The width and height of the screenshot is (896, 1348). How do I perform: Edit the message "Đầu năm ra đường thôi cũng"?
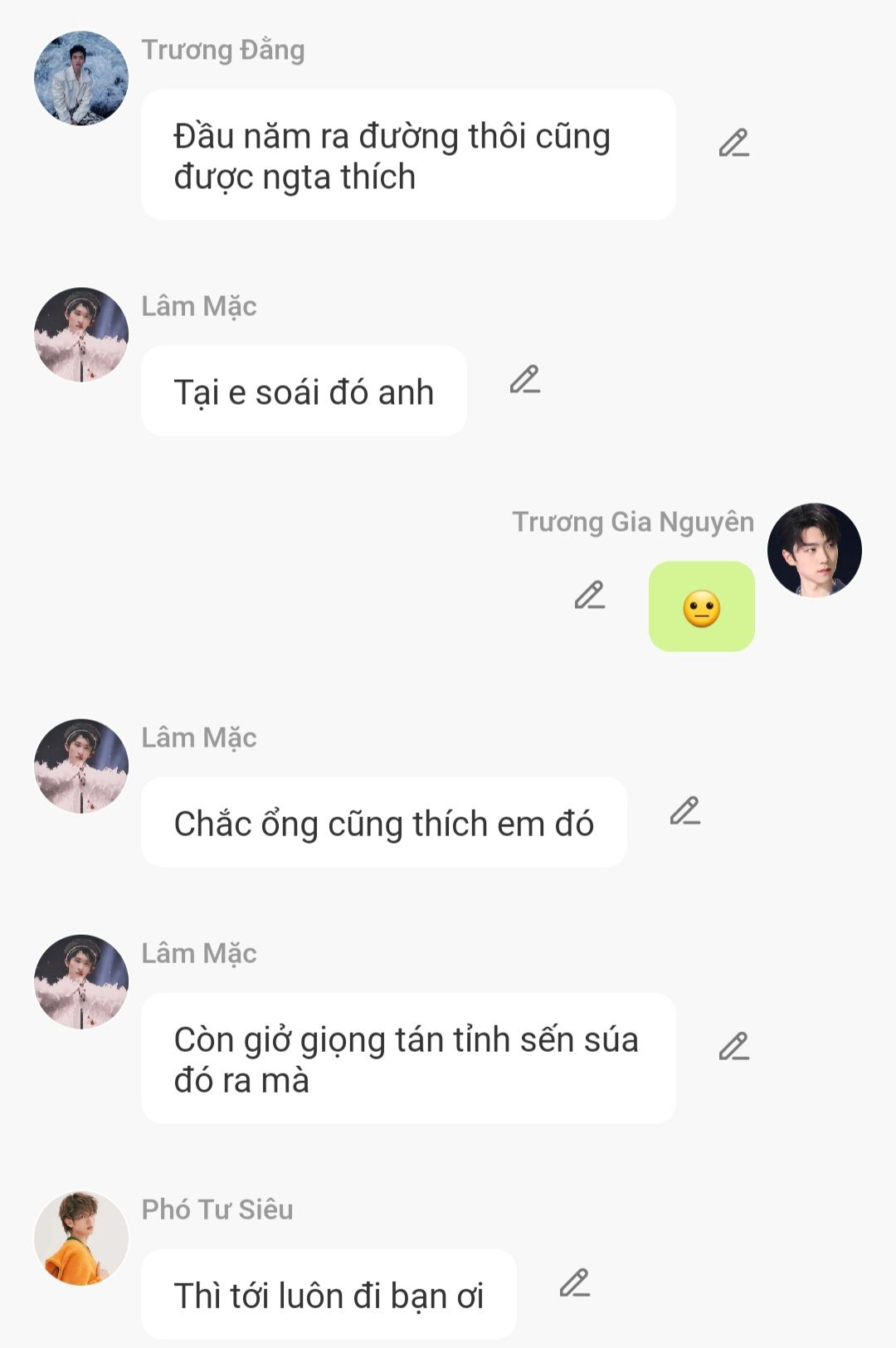(x=734, y=144)
